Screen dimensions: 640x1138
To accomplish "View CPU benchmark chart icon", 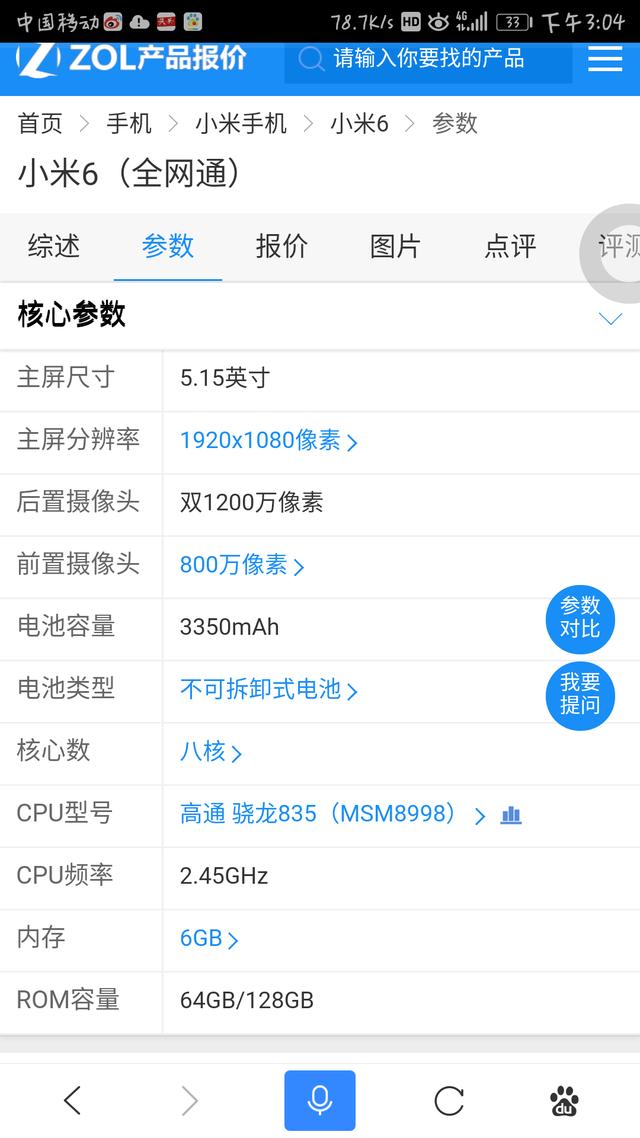I will coord(512,815).
